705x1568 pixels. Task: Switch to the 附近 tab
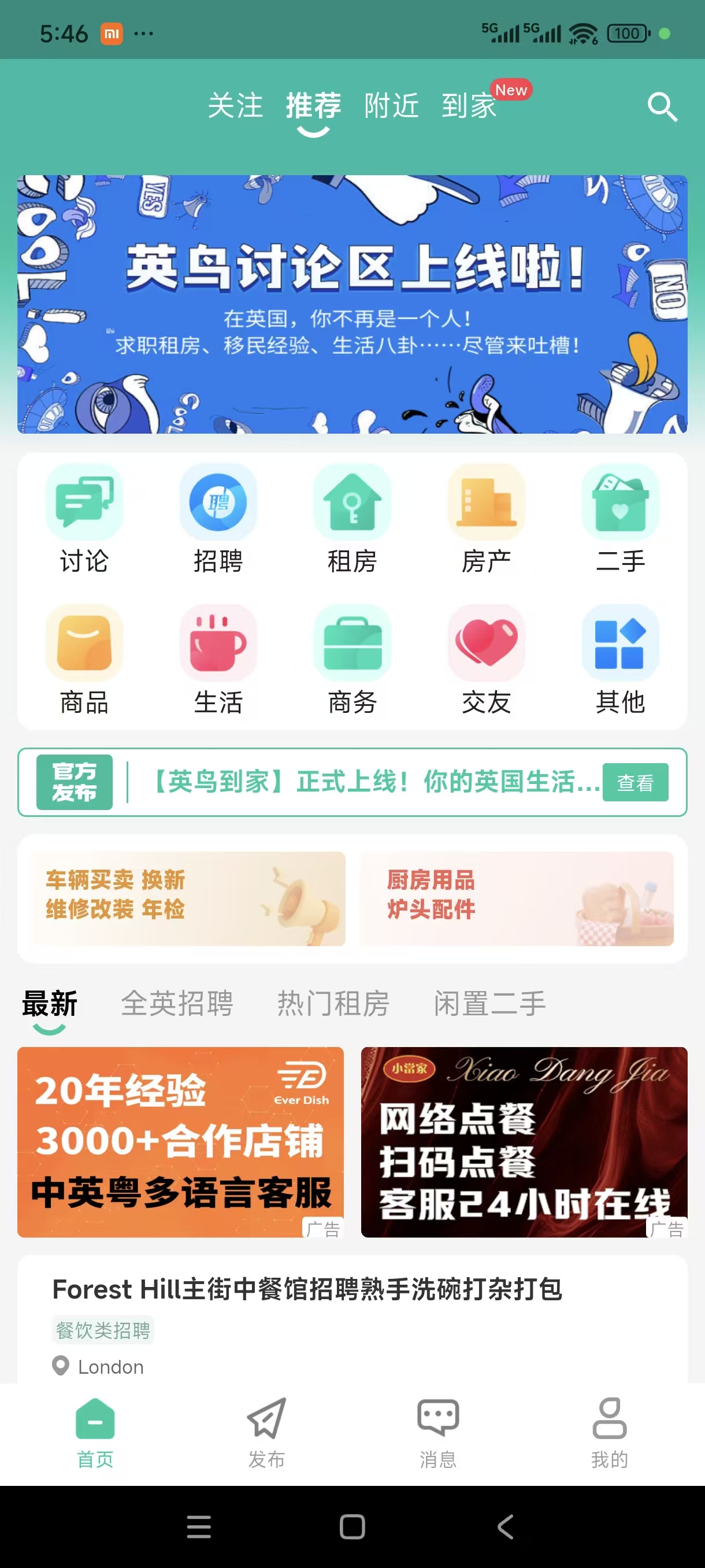391,106
